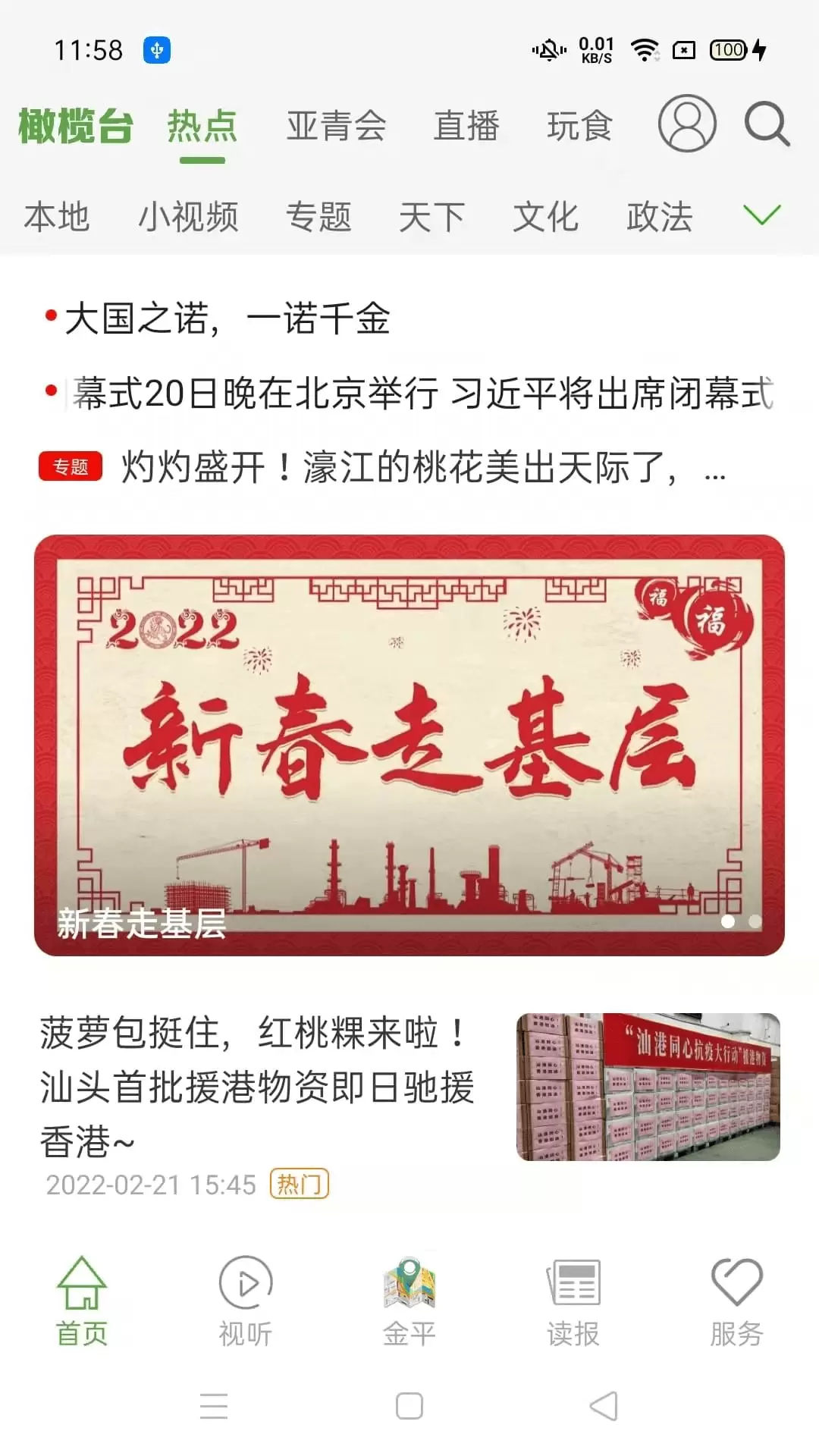Go to the 服务 tab

click(x=737, y=1302)
